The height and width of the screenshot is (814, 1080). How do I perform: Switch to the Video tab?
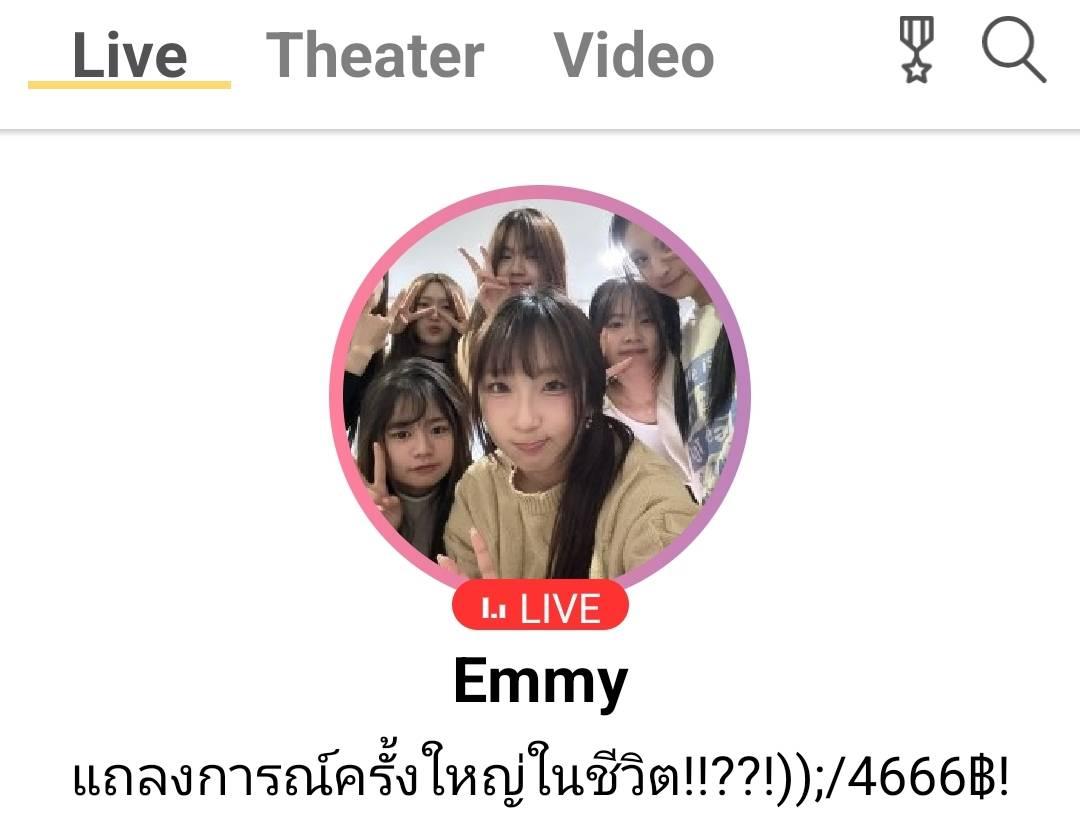coord(633,55)
